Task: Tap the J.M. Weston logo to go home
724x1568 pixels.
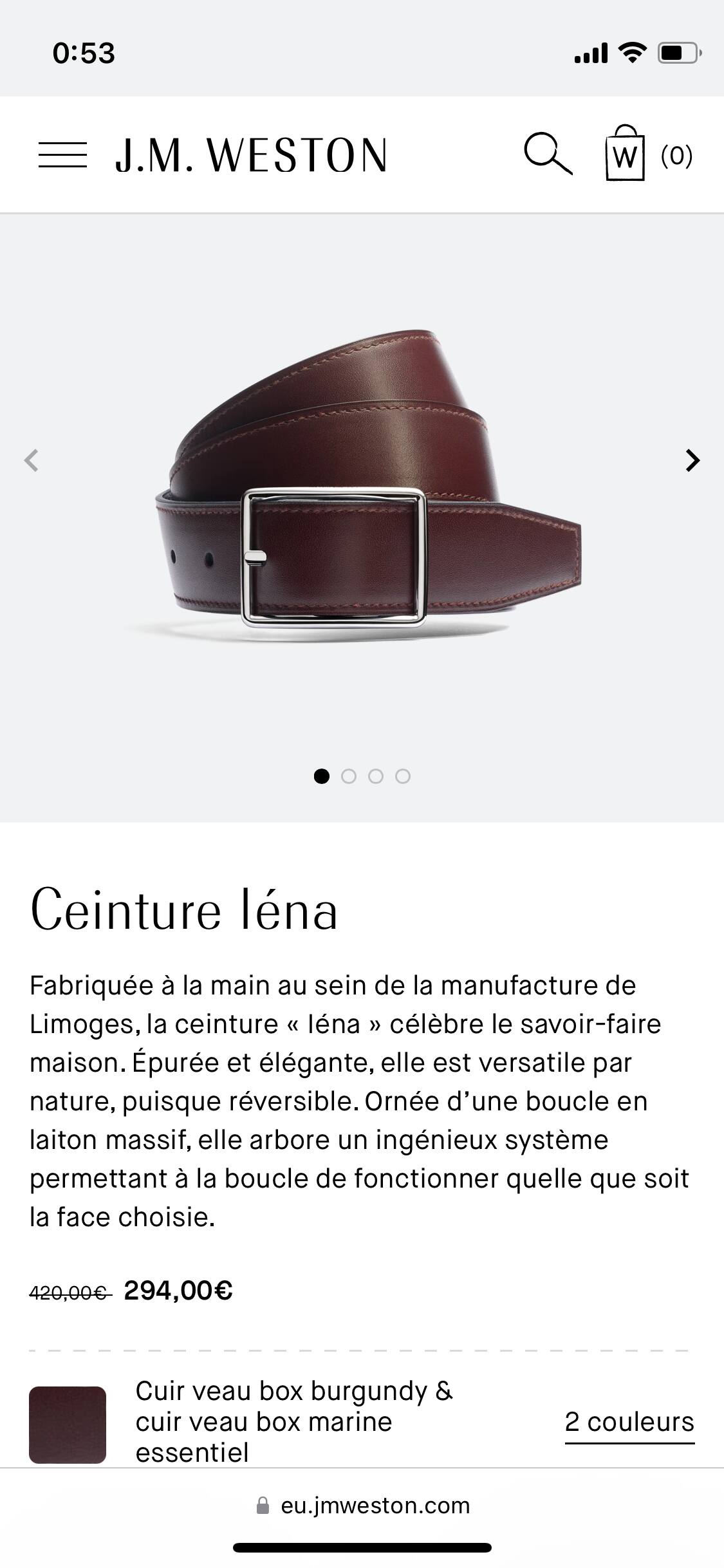Action: 252,155
